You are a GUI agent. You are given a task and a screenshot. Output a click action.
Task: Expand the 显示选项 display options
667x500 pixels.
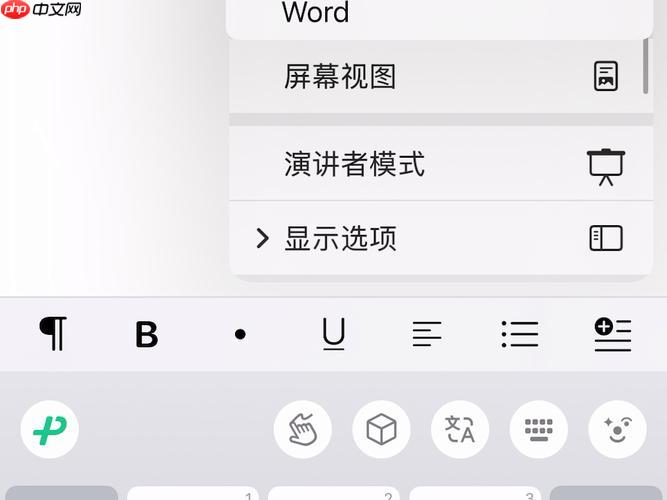tap(340, 238)
